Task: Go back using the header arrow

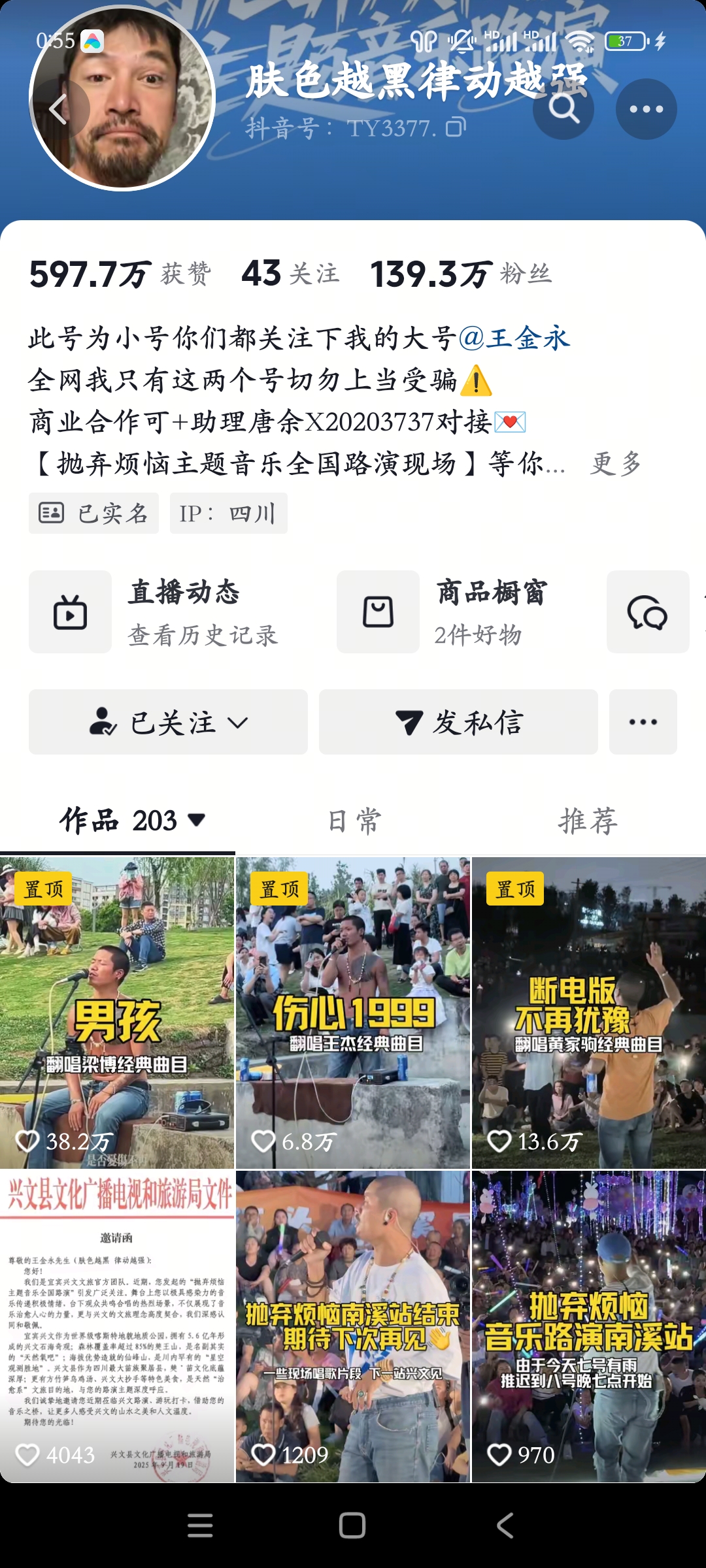Action: coord(59,109)
